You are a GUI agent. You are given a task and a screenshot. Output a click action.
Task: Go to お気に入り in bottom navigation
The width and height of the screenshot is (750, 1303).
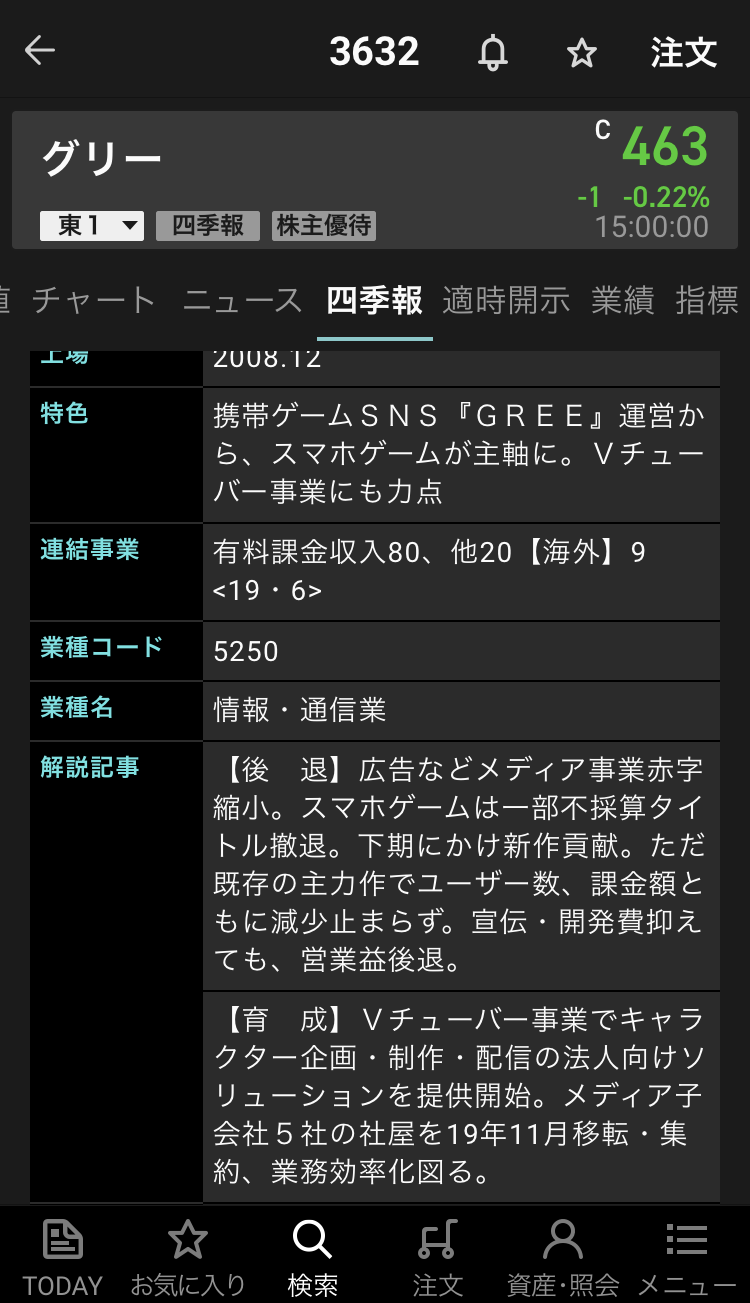[187, 1258]
